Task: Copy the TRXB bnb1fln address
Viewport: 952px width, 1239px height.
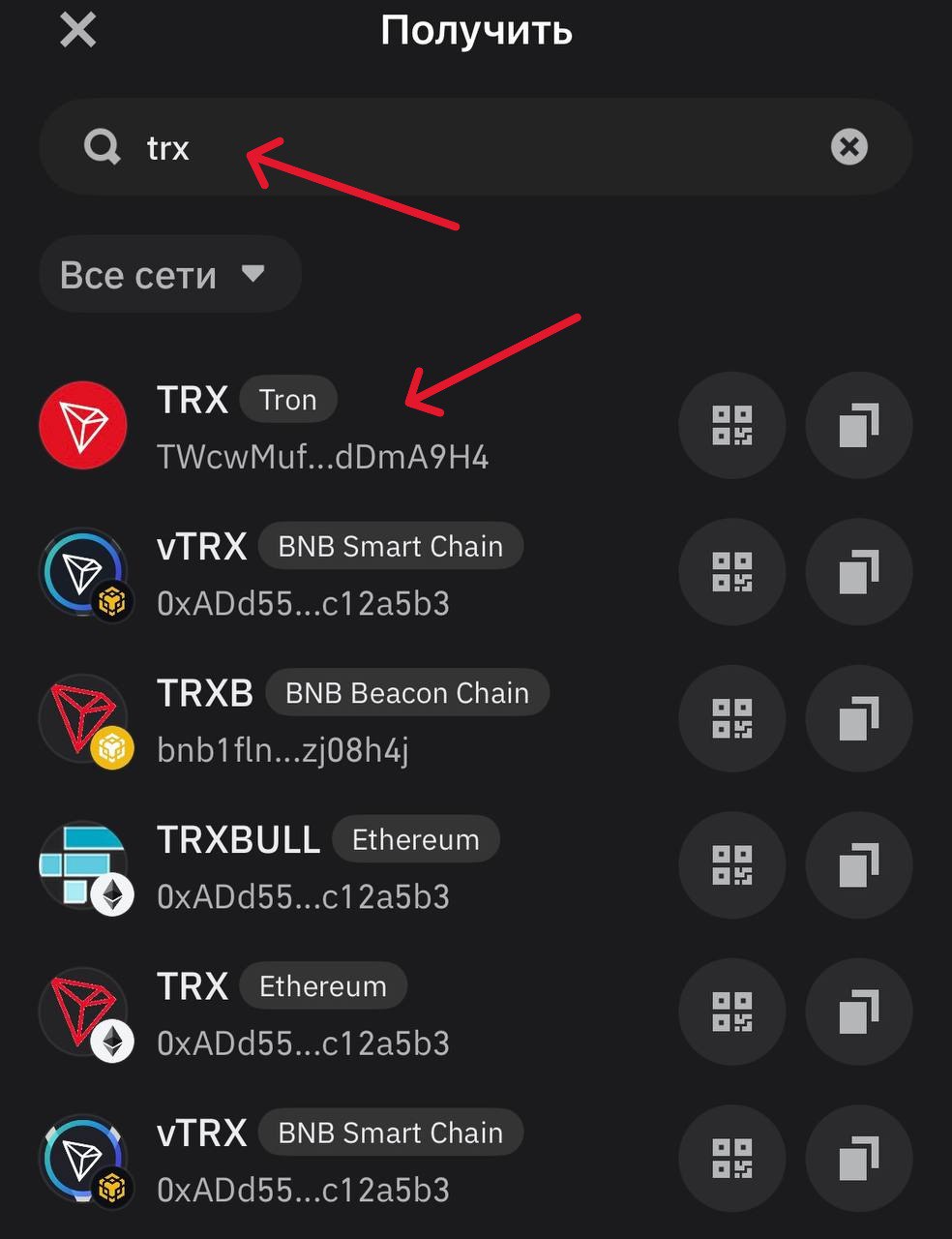Action: tap(858, 719)
